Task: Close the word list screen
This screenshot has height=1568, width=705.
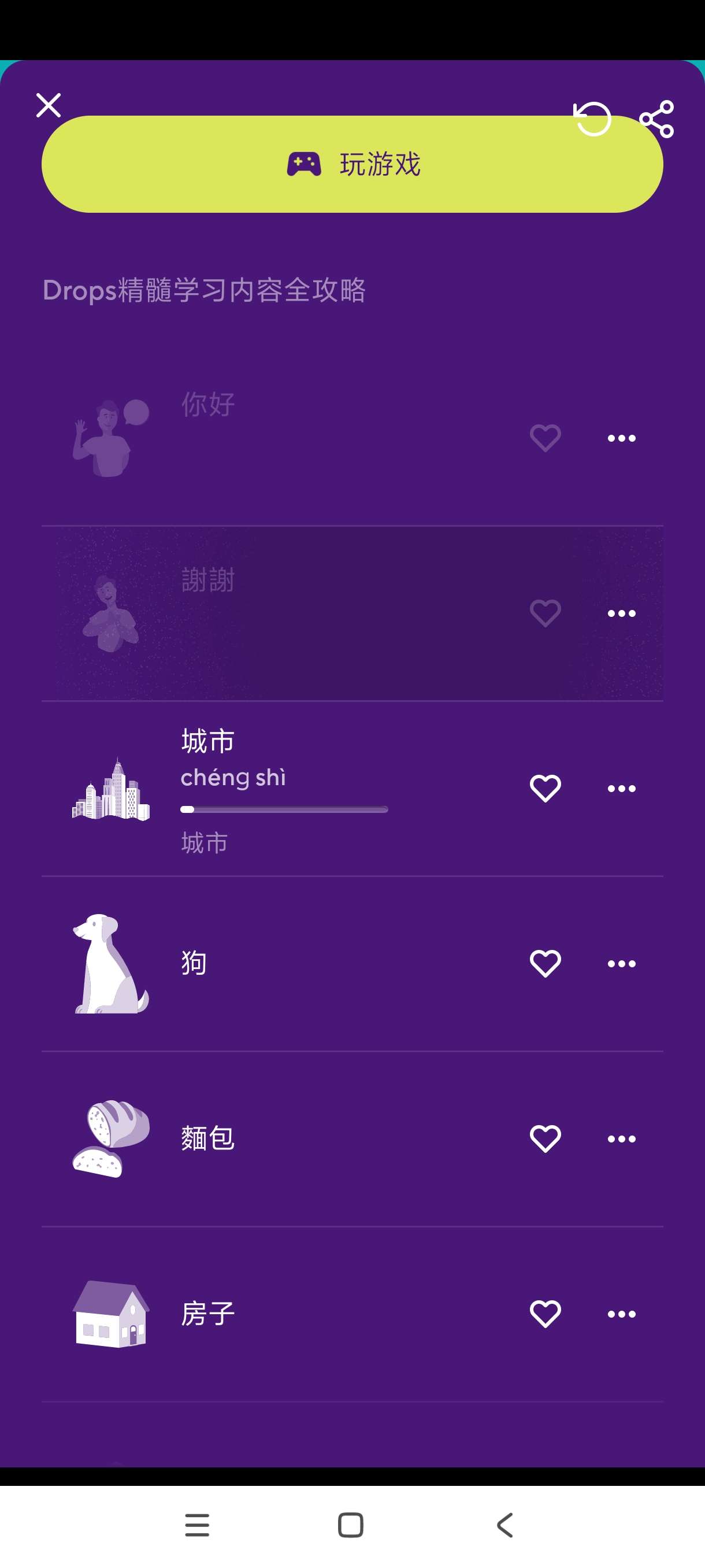Action: tap(49, 105)
